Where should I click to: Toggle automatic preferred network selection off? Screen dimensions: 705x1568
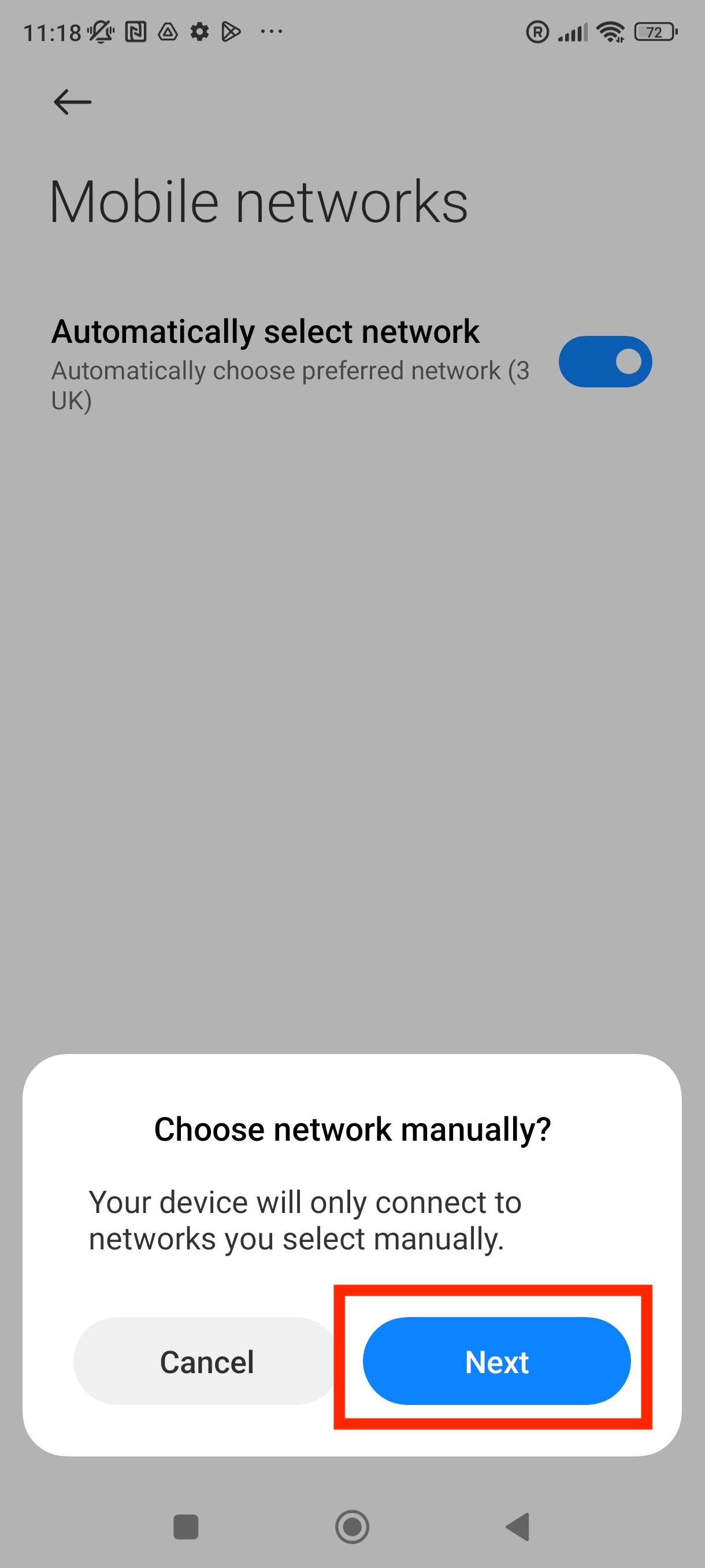click(605, 361)
